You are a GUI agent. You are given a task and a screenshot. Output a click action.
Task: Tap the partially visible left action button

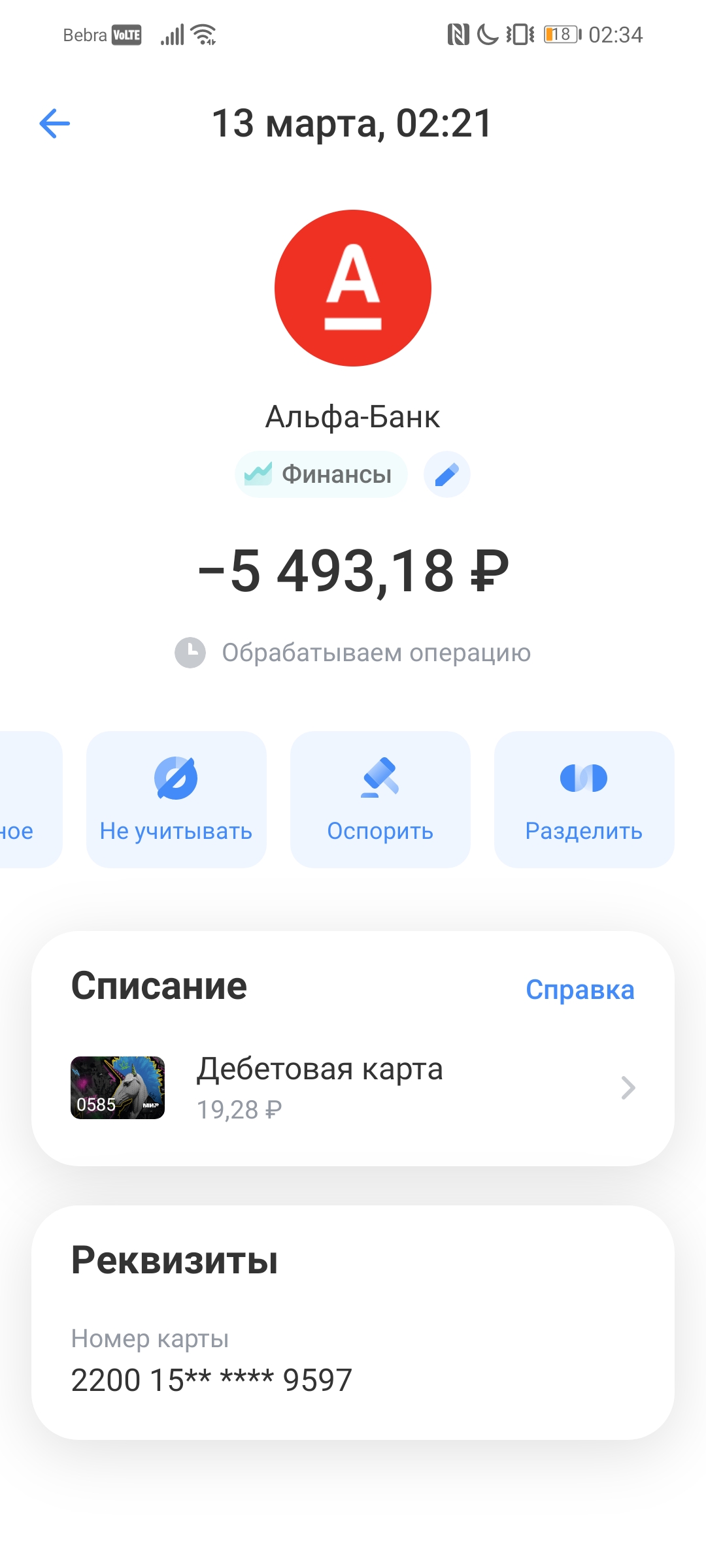(26, 799)
